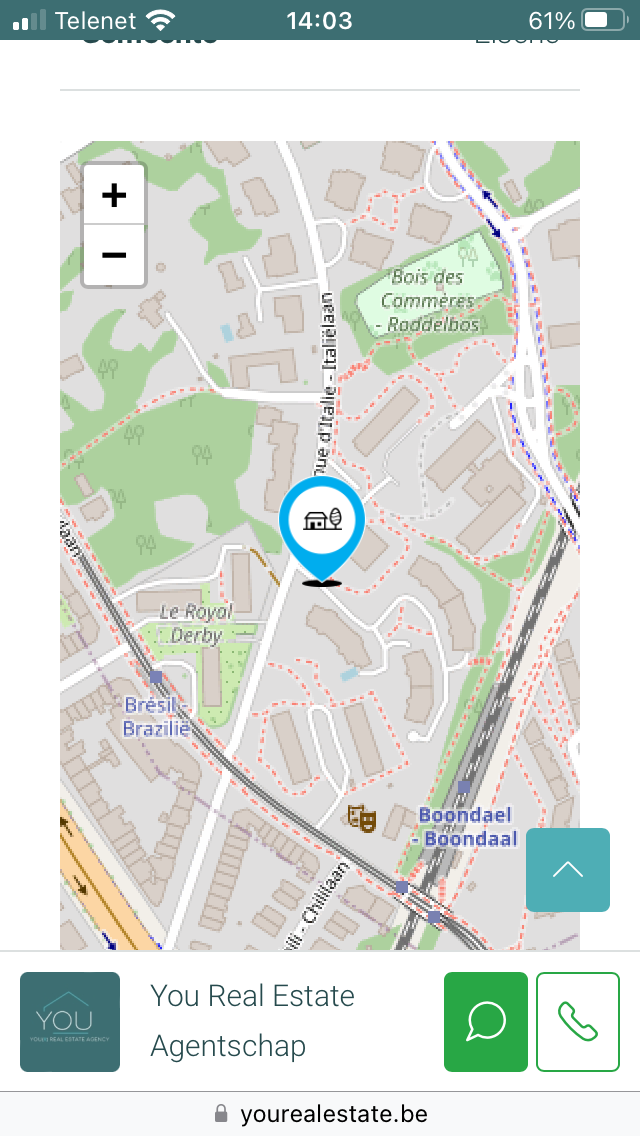Viewport: 640px width, 1136px height.
Task: Zoom in on the map
Action: click(x=114, y=195)
